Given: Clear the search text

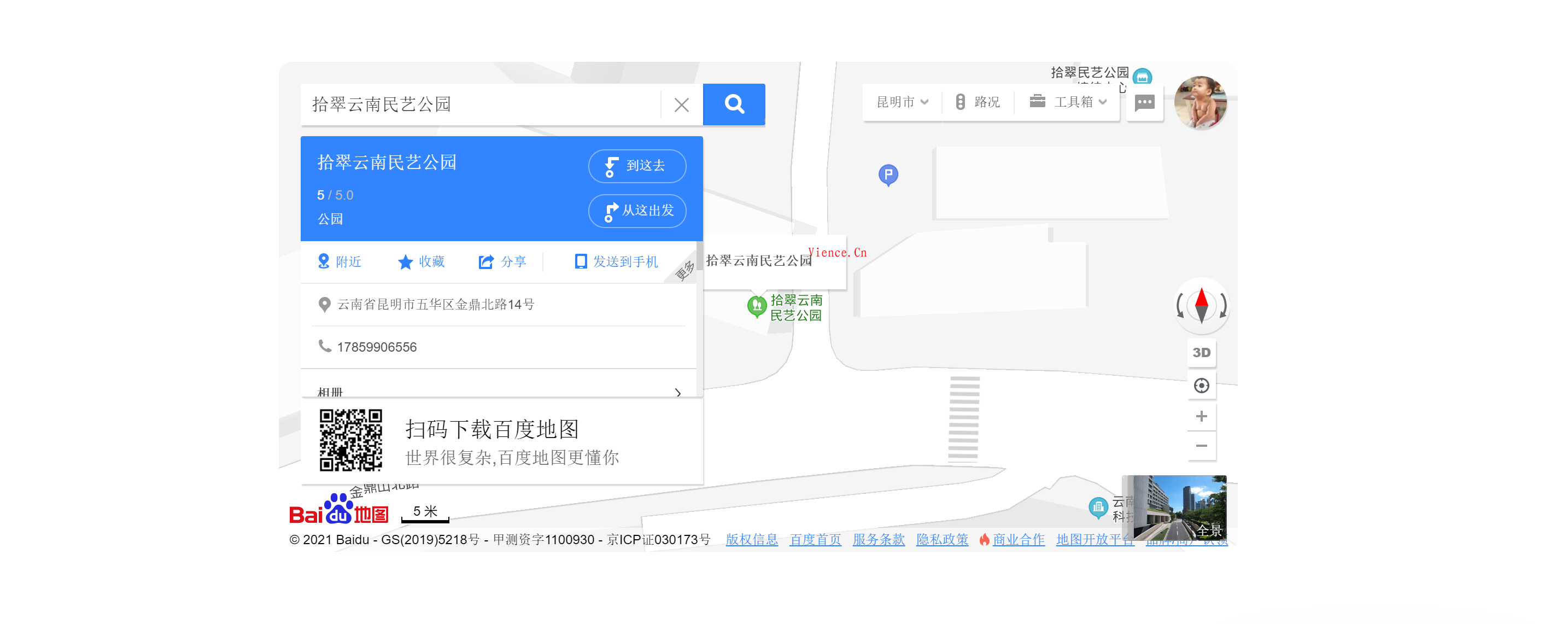Looking at the screenshot, I should 681,104.
